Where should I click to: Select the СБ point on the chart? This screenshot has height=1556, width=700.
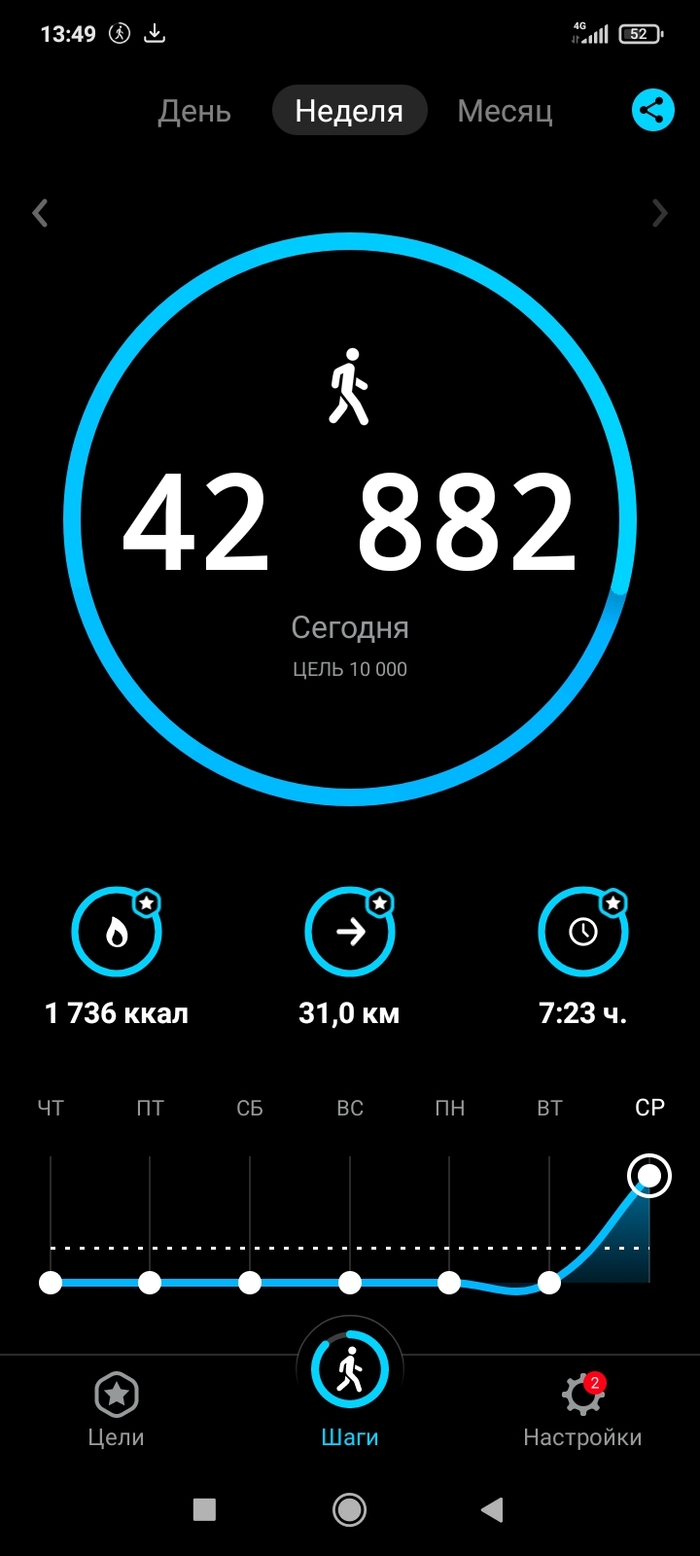point(250,1282)
